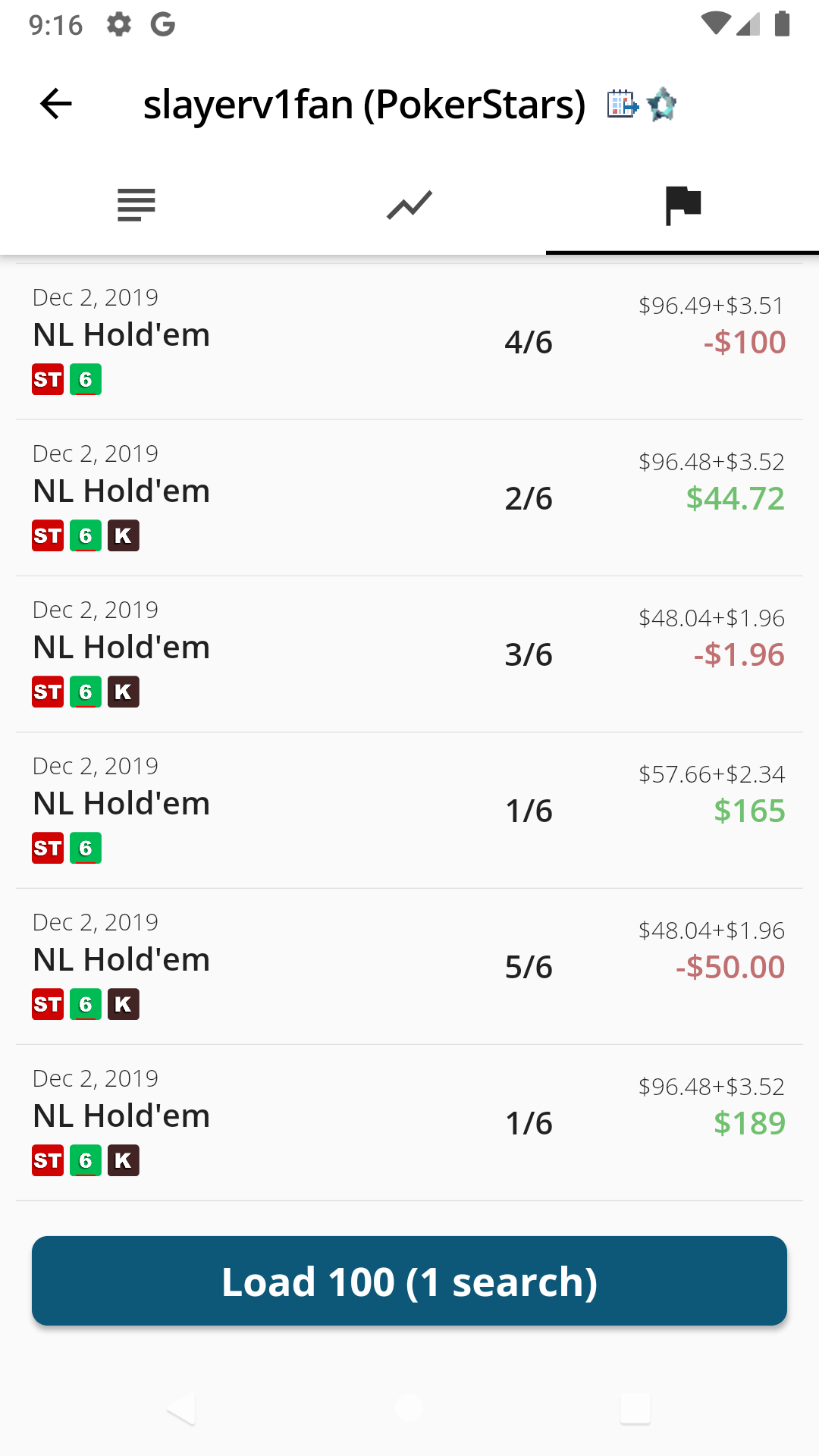The height and width of the screenshot is (1456, 819).
Task: Open the 2/6 tournament with $44.72 profit
Action: click(409, 497)
